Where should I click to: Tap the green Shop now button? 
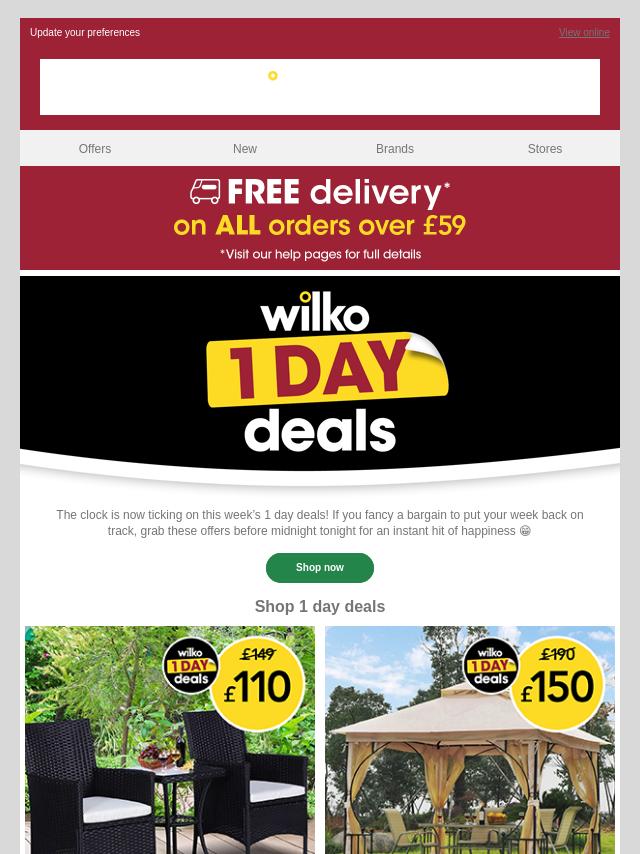(320, 568)
